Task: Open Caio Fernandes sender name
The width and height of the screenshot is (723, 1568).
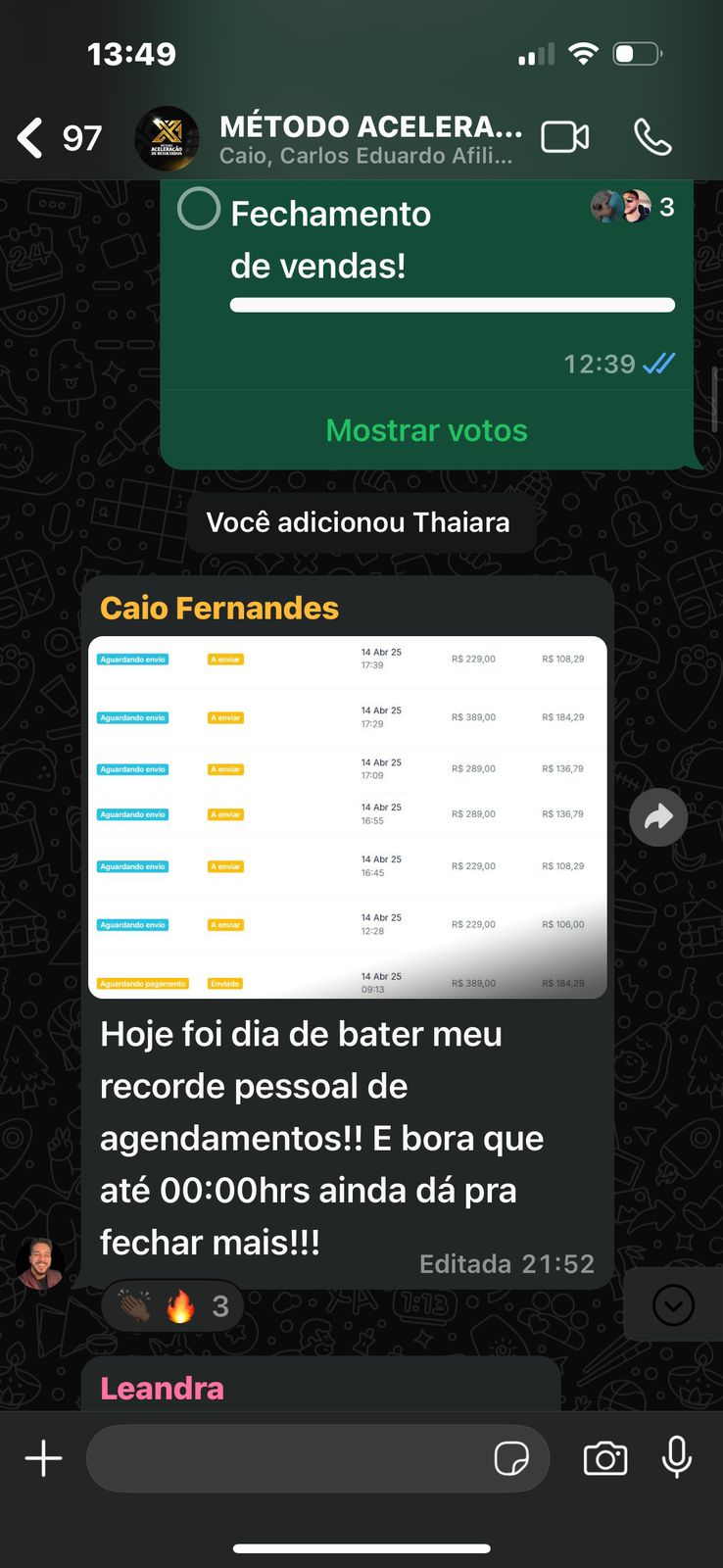Action: coord(219,609)
